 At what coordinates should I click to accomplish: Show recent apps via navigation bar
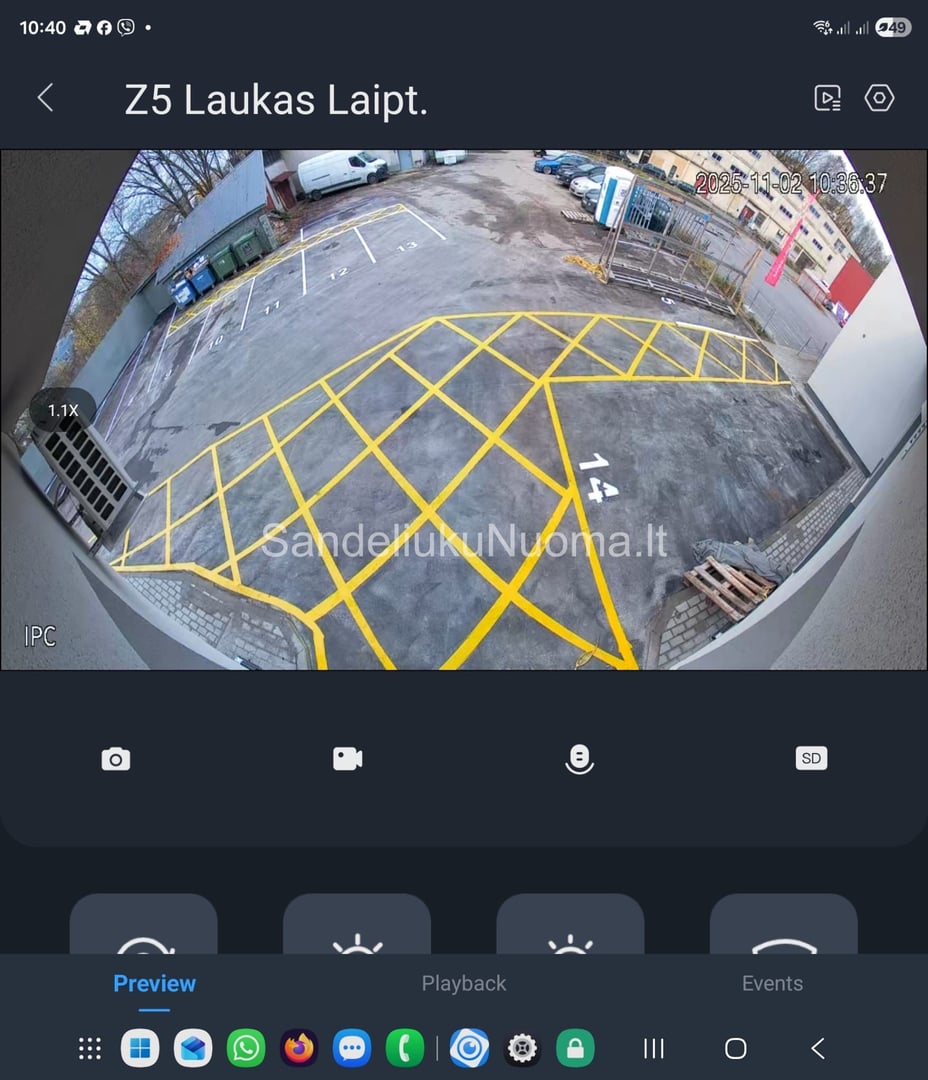pyautogui.click(x=654, y=1048)
